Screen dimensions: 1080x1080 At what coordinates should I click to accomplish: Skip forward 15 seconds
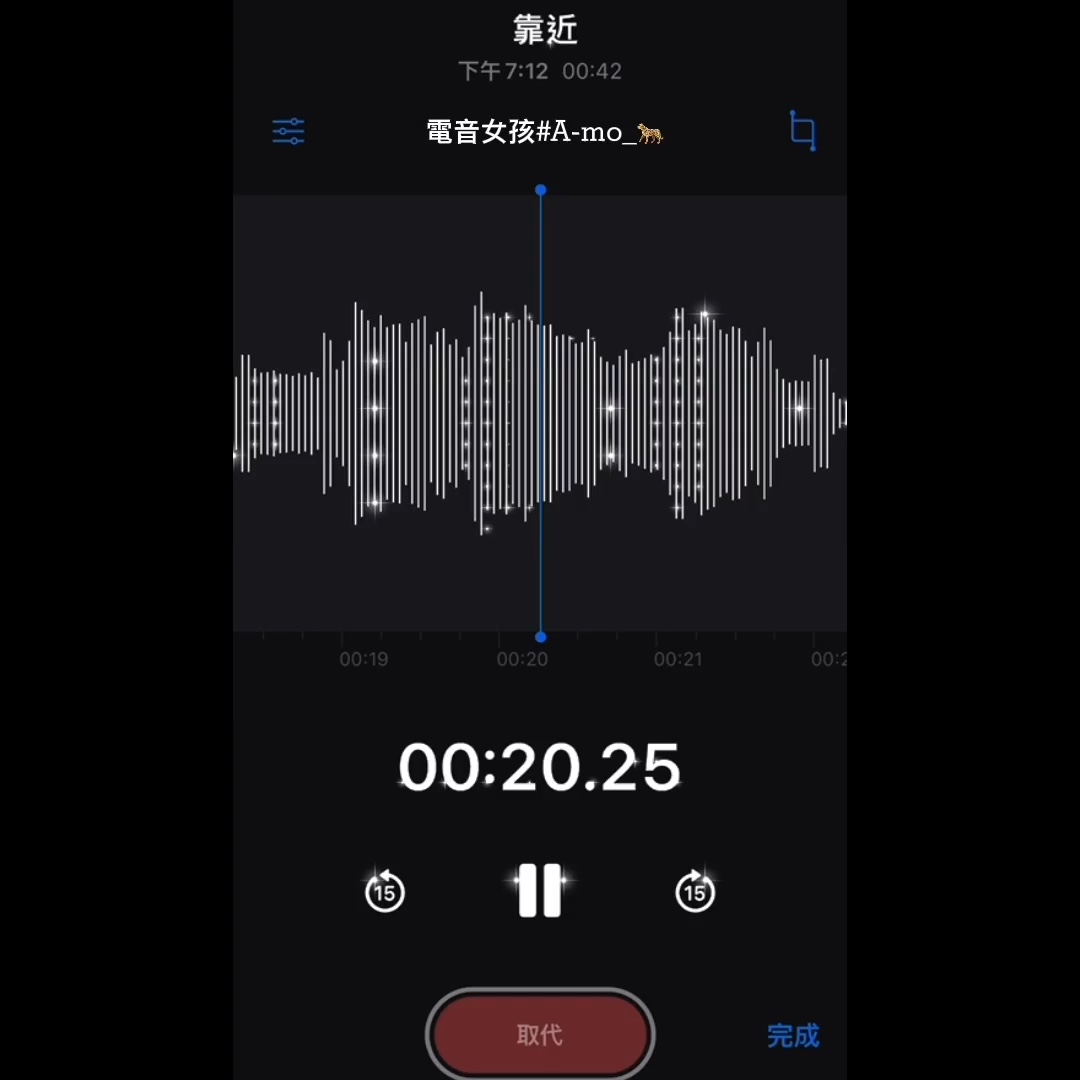pyautogui.click(x=695, y=890)
